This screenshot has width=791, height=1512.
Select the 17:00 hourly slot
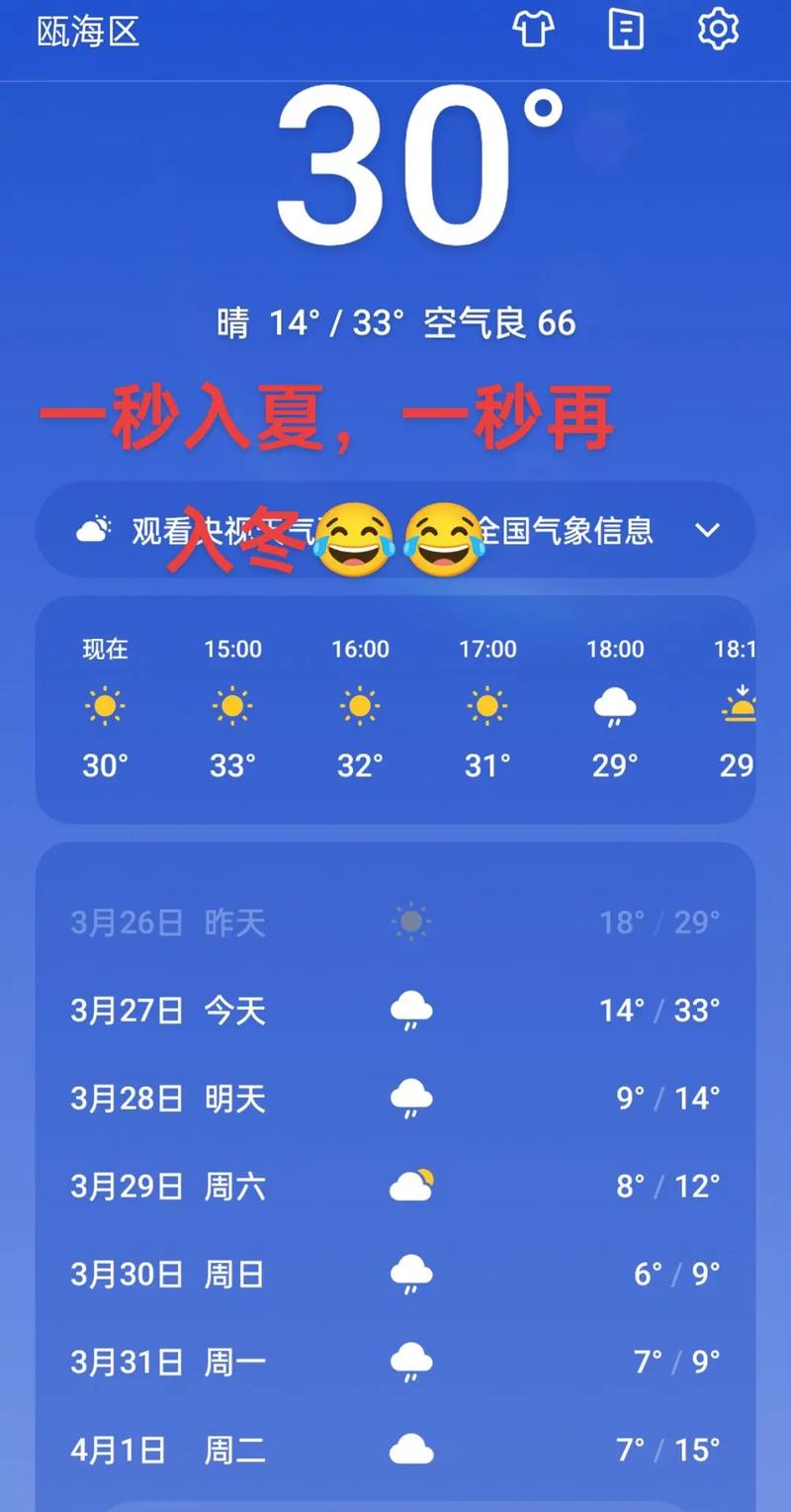486,707
